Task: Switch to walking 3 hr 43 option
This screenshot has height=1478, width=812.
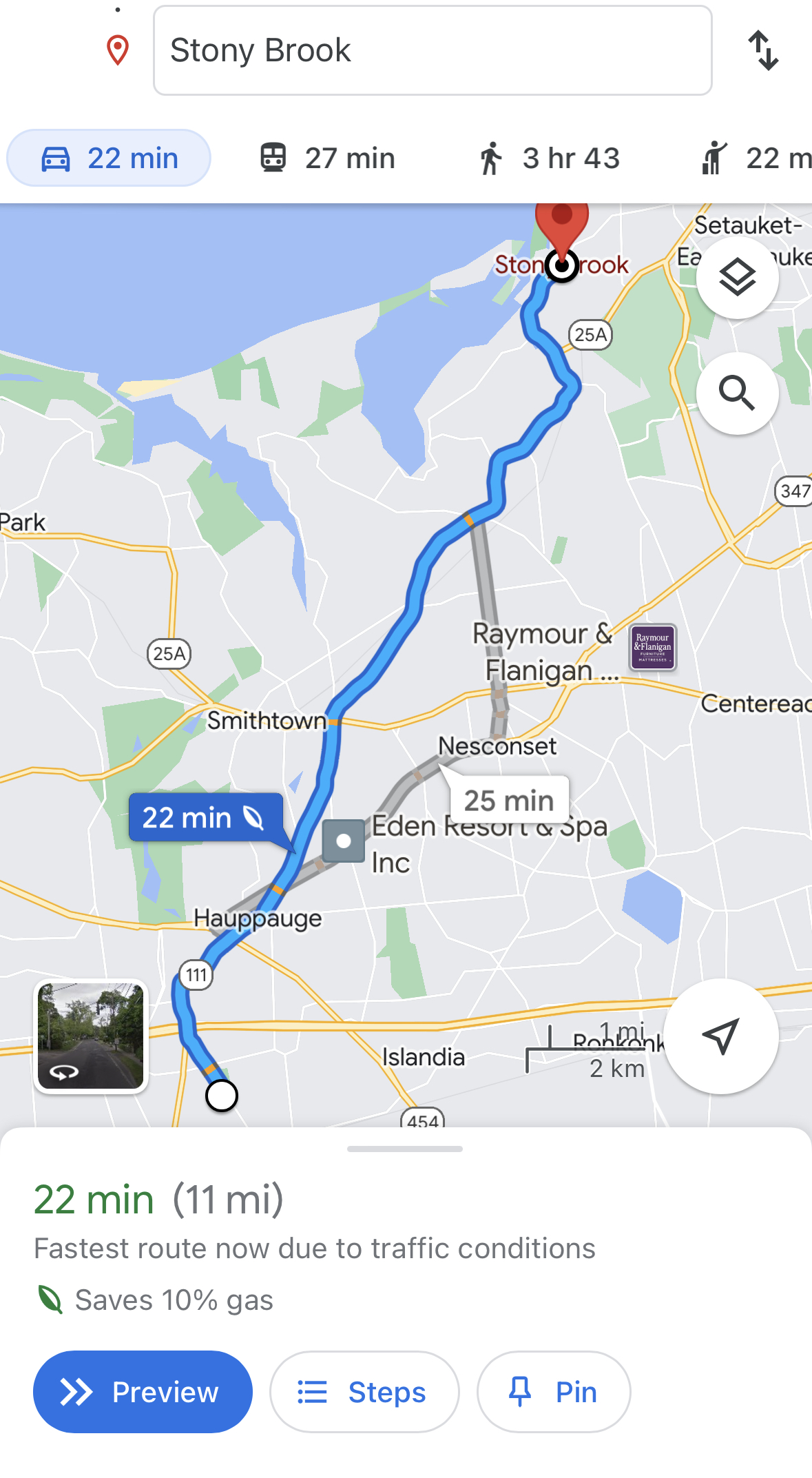Action: point(550,158)
